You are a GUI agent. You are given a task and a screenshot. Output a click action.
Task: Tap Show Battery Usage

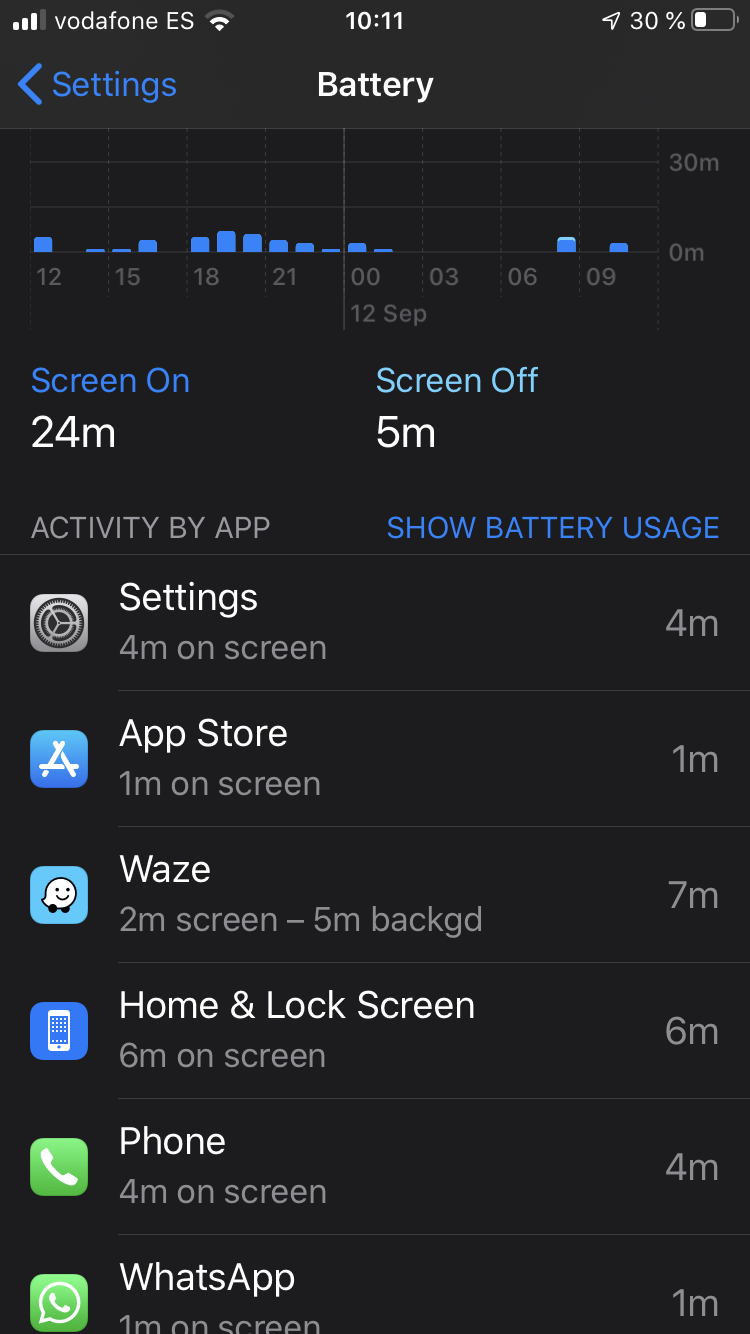553,527
